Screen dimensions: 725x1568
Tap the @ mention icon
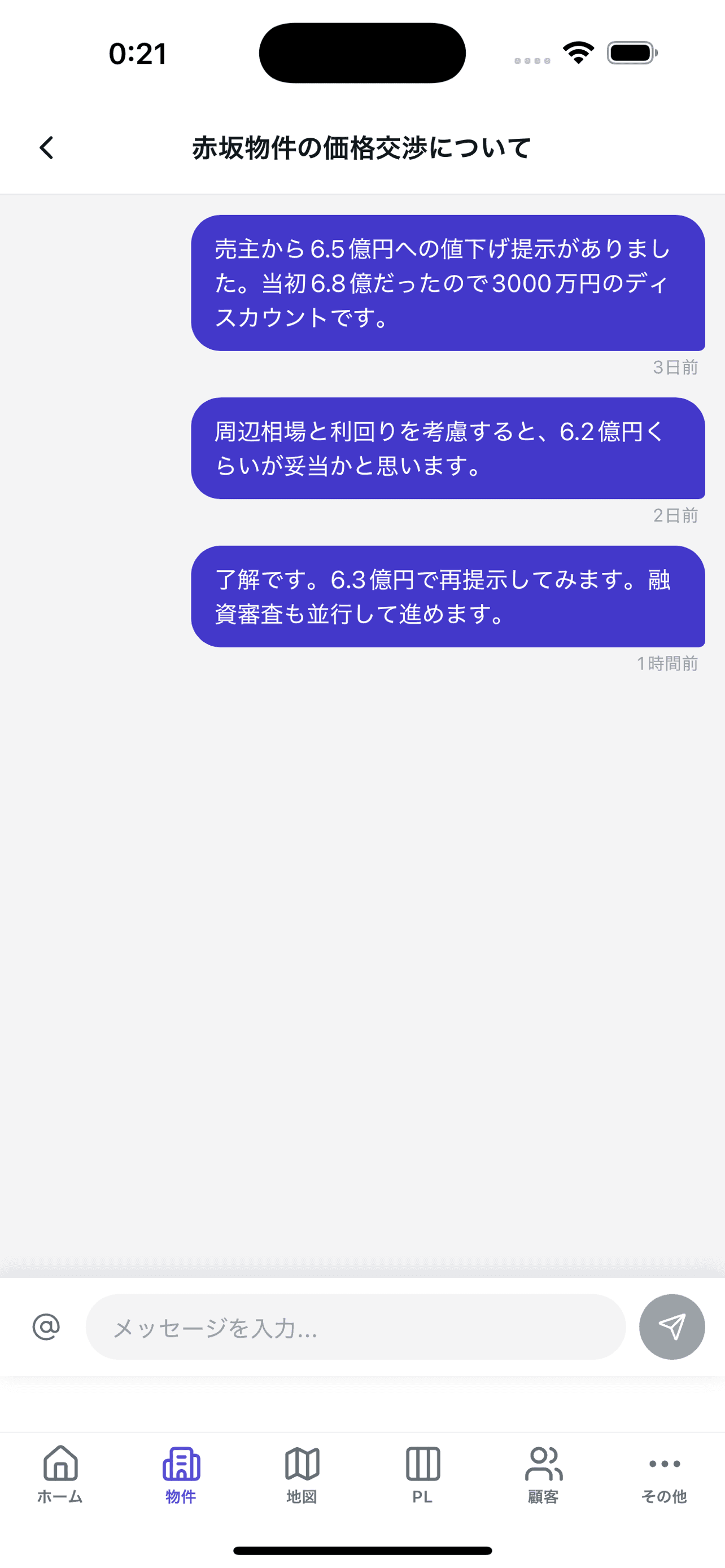point(46,1327)
